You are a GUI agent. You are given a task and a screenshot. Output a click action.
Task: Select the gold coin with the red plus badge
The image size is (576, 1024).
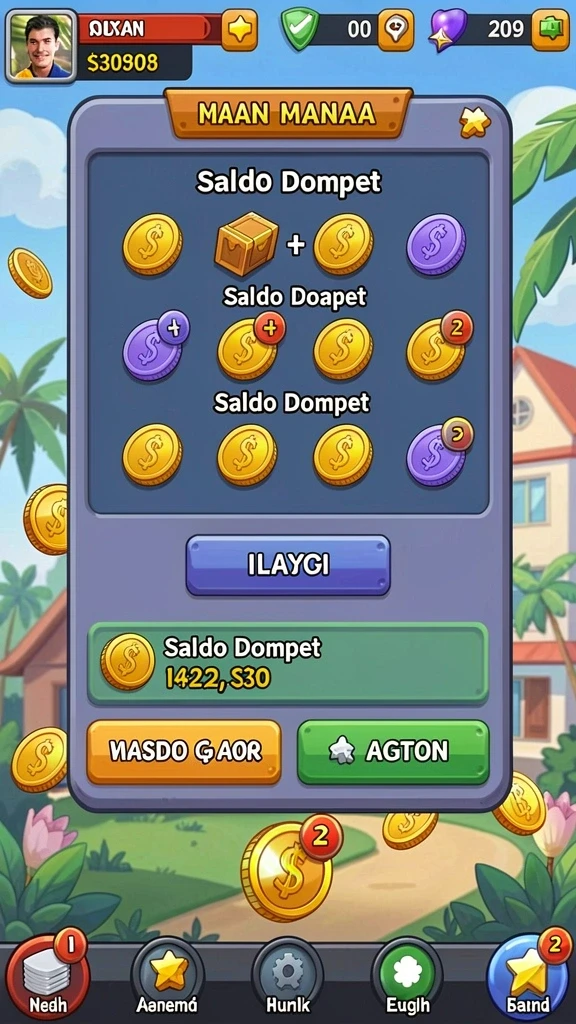pos(250,347)
